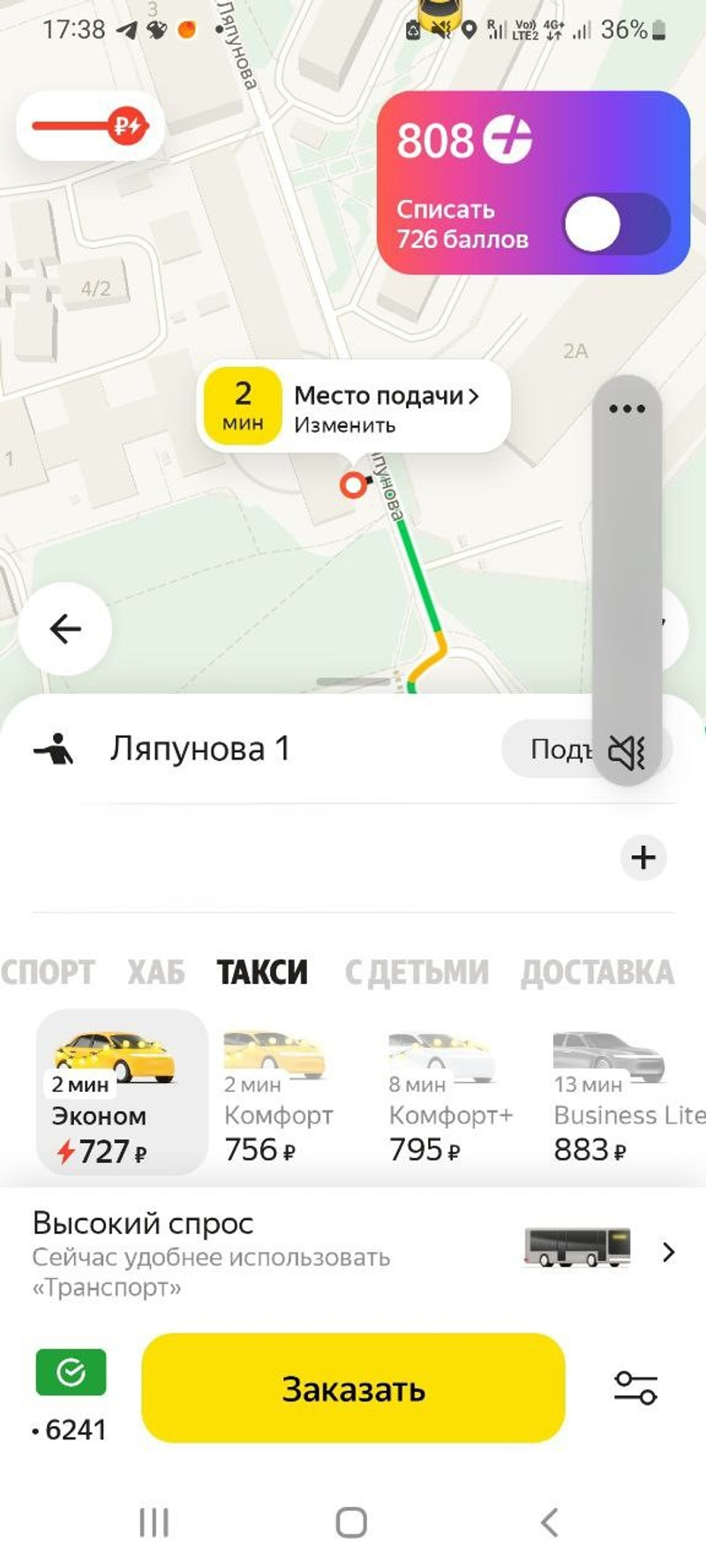Edit pickup address Ляпунова 1

coord(200,749)
